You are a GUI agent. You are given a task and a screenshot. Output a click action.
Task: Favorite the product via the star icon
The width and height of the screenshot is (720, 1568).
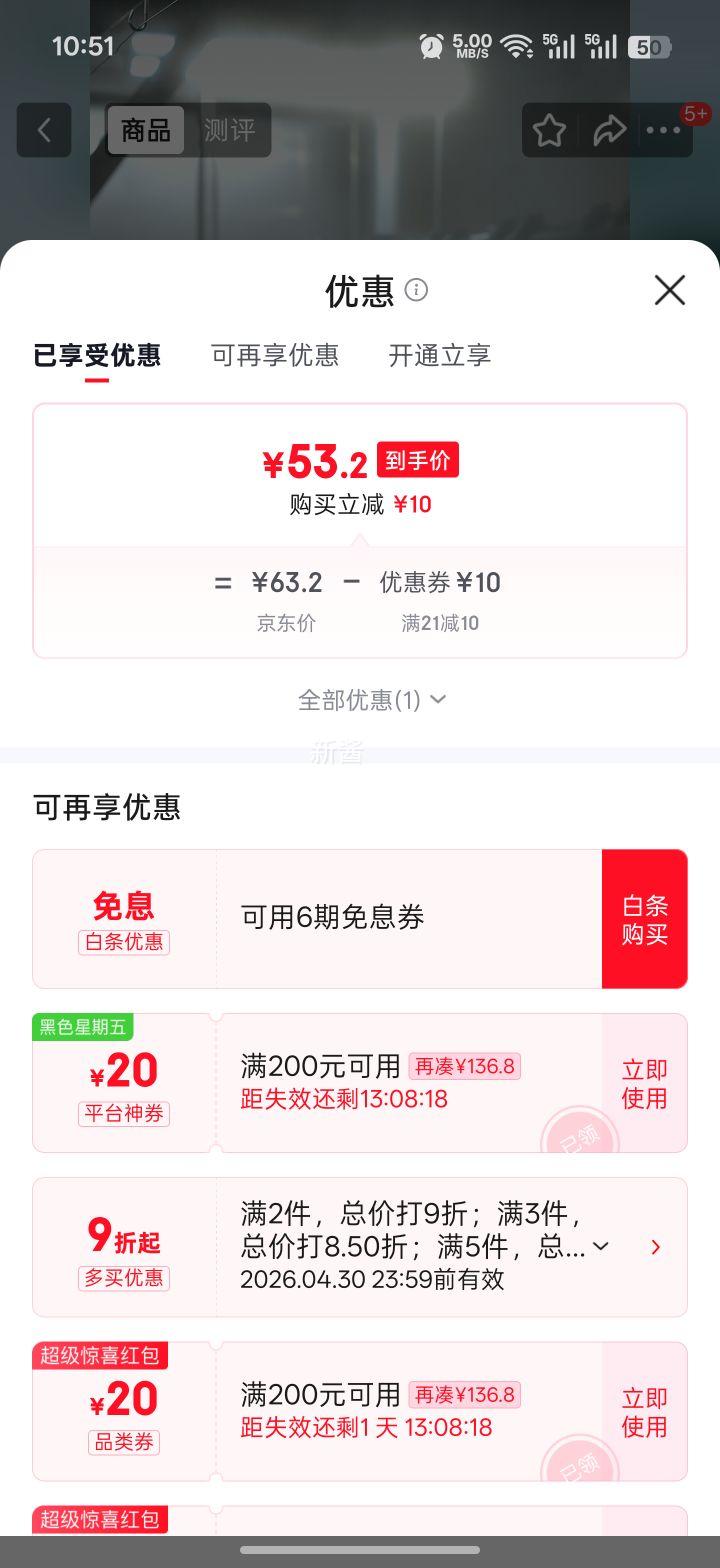pyautogui.click(x=550, y=130)
